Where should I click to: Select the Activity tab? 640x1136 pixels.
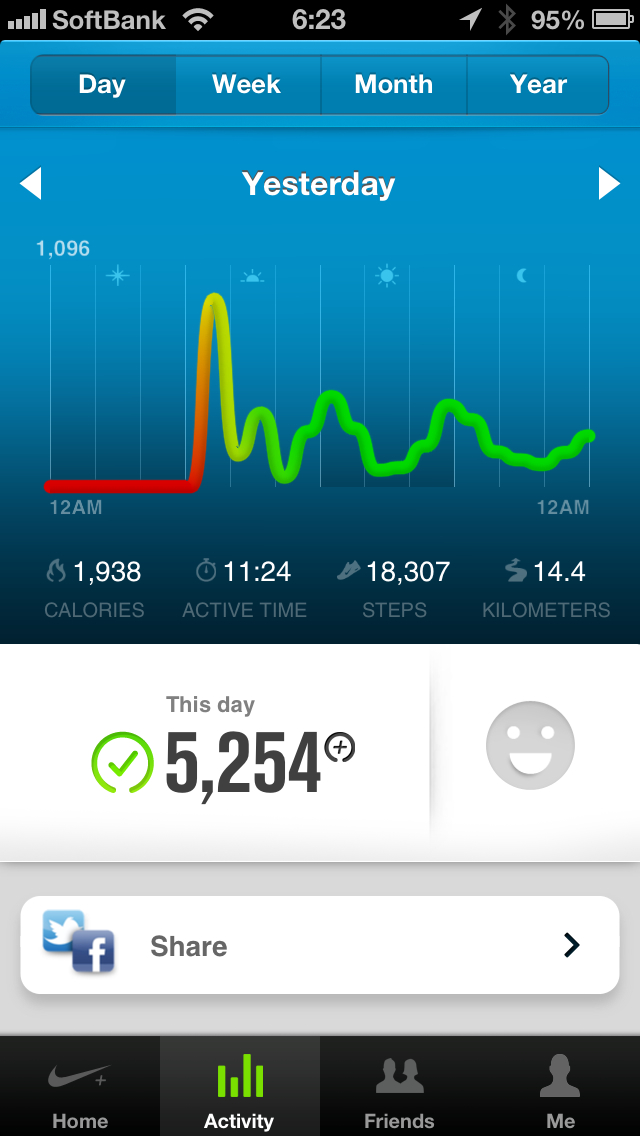click(239, 1090)
